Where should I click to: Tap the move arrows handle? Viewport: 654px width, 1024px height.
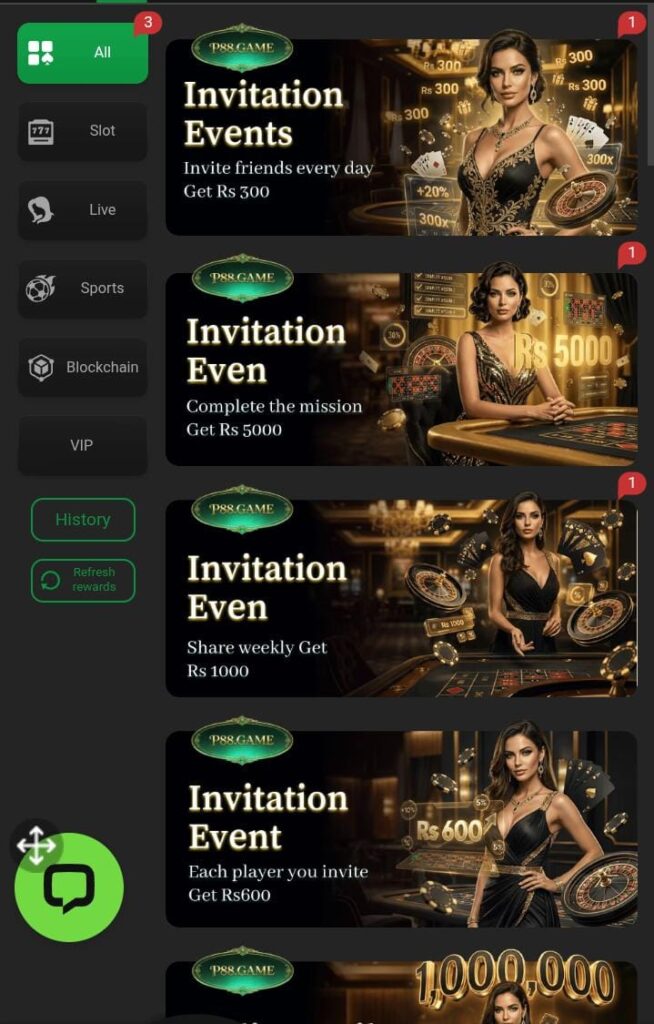[x=36, y=846]
